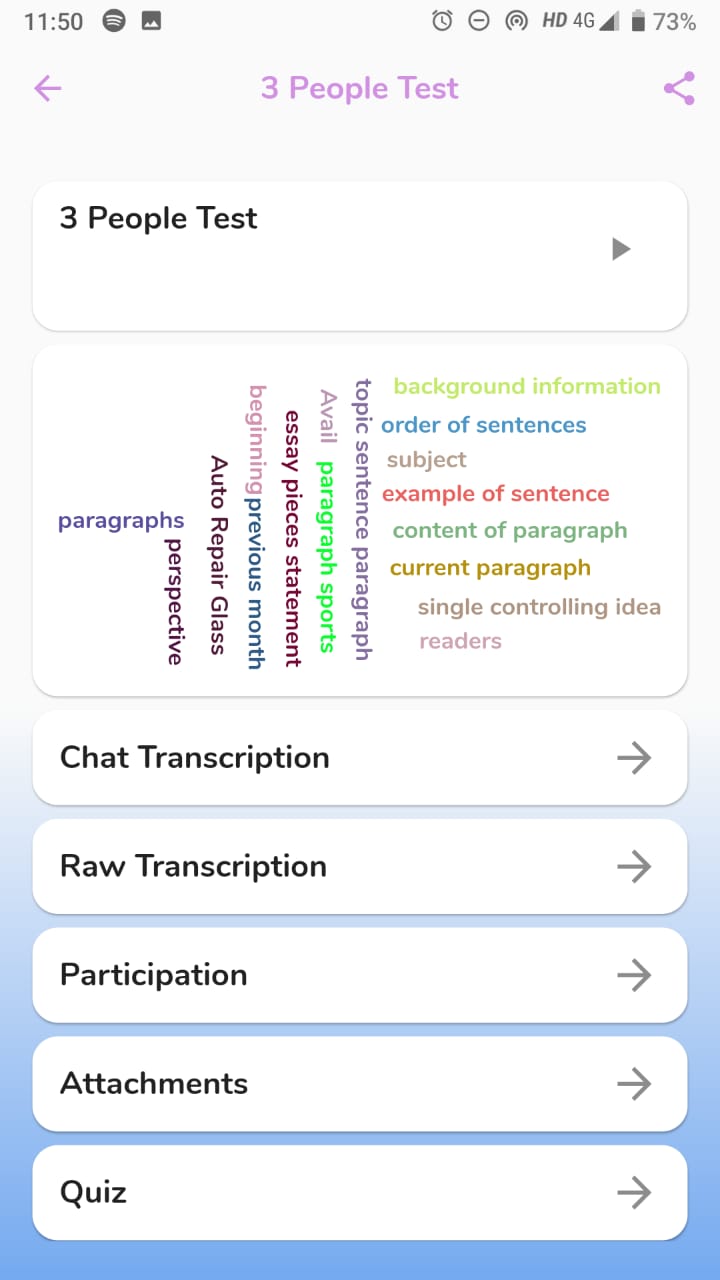The image size is (720, 1280).
Task: Open Chat Transcription
Action: (360, 758)
